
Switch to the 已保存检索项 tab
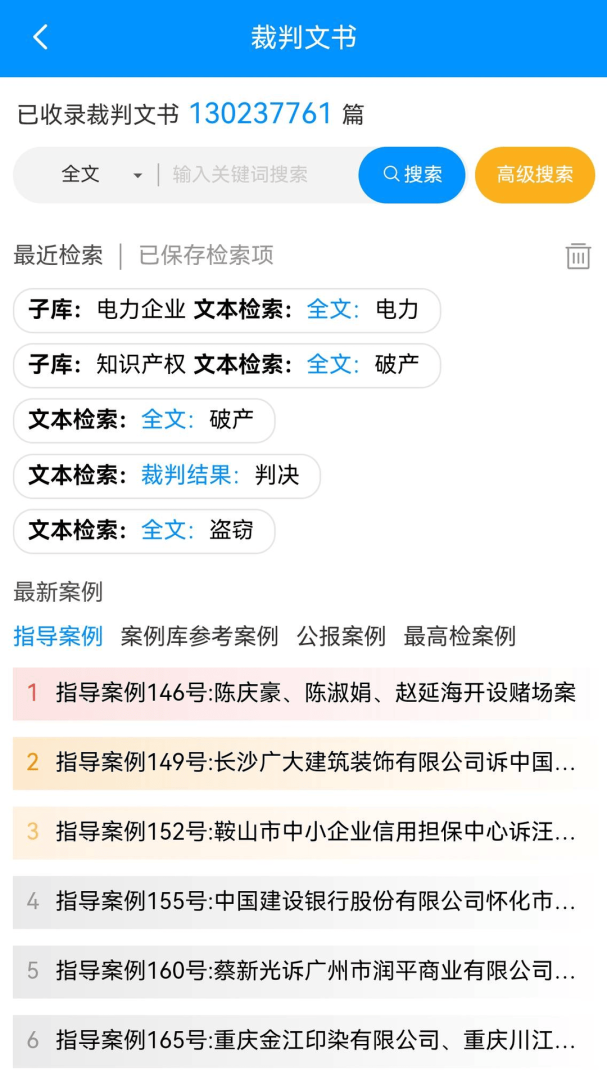[206, 256]
